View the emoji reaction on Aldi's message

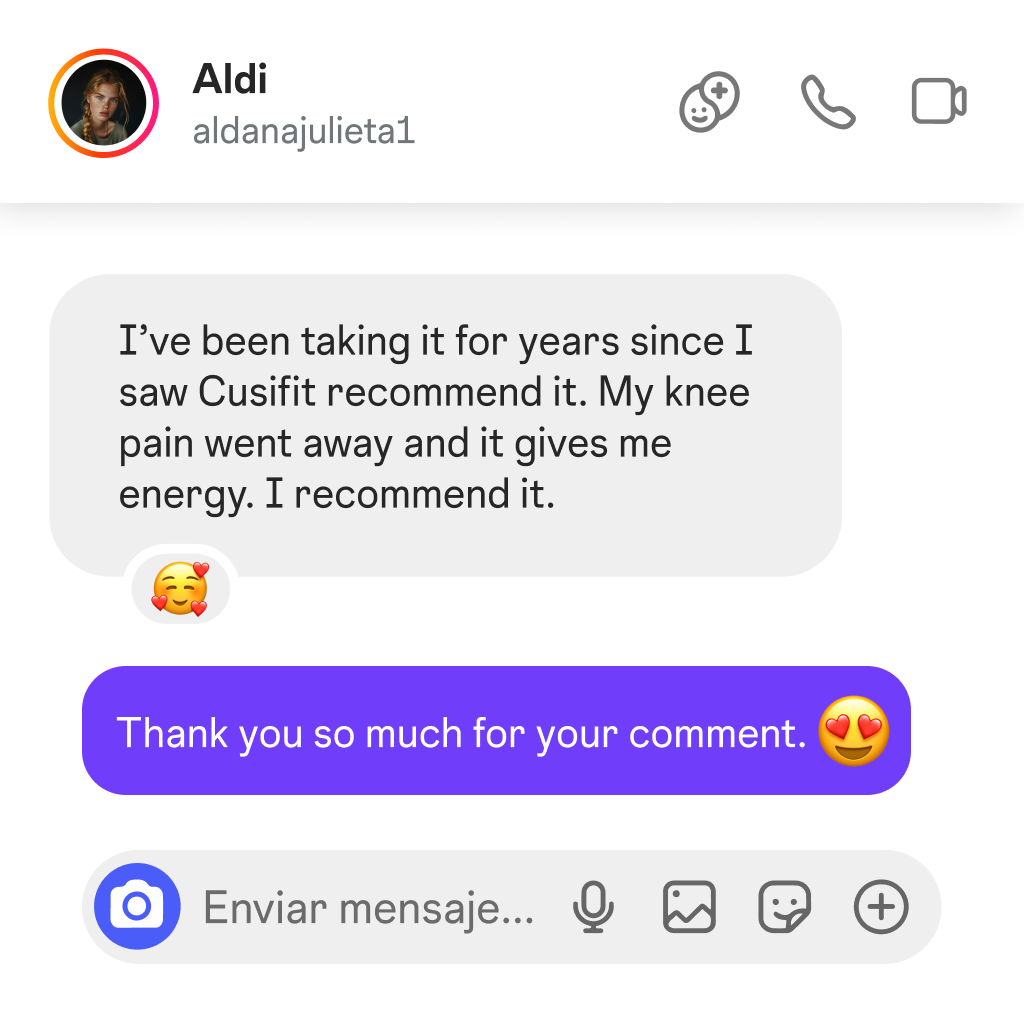pyautogui.click(x=181, y=588)
